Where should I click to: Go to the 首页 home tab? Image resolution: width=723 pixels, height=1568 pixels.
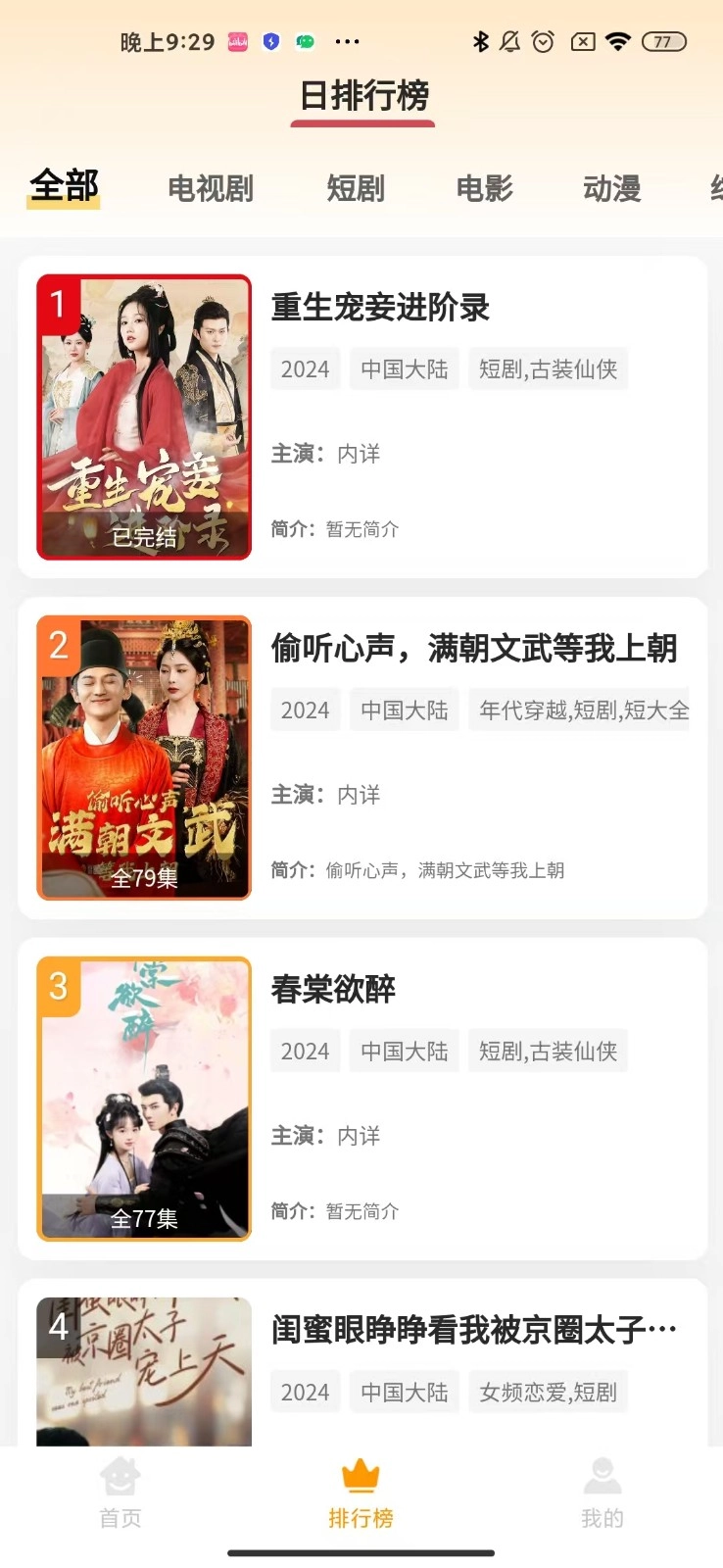[x=120, y=1494]
